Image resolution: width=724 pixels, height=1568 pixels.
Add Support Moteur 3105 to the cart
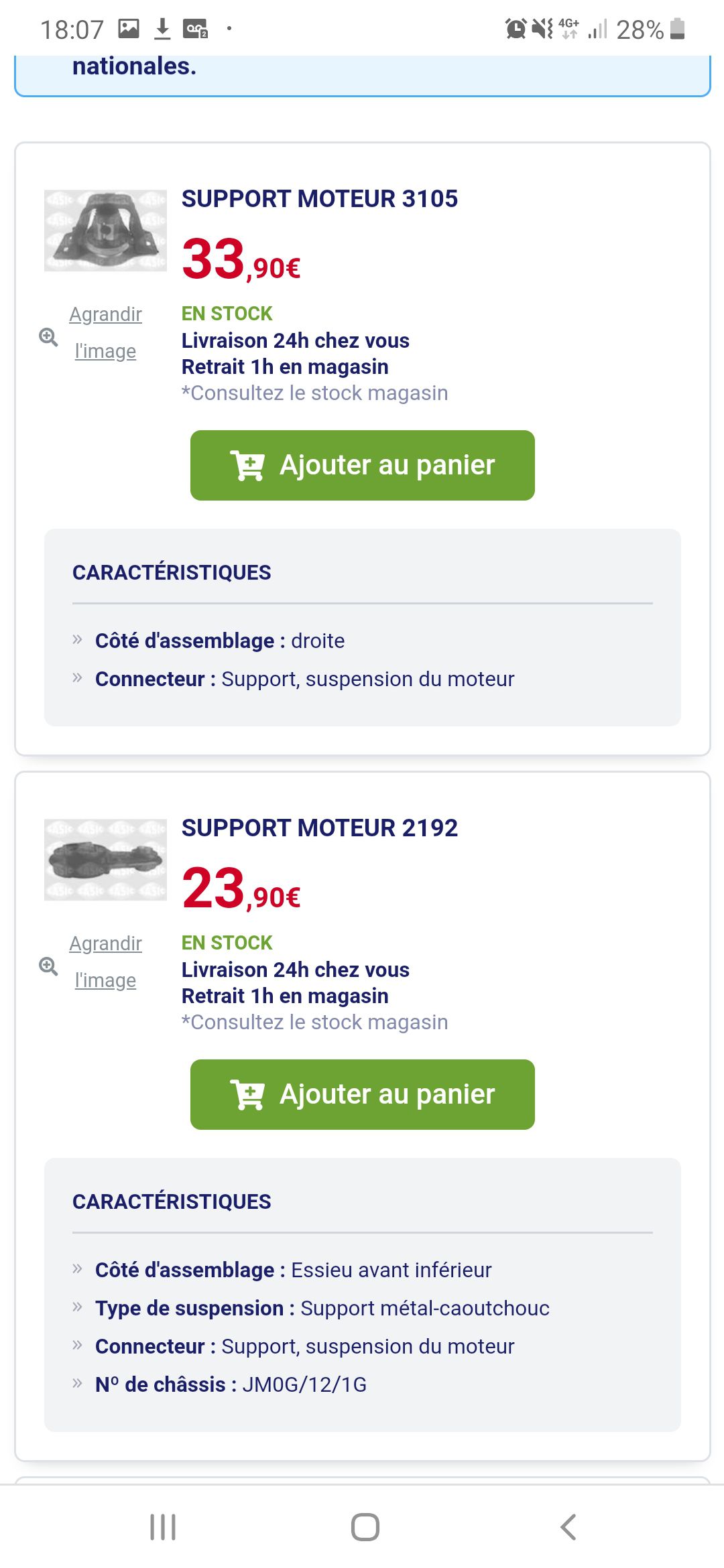click(x=362, y=465)
